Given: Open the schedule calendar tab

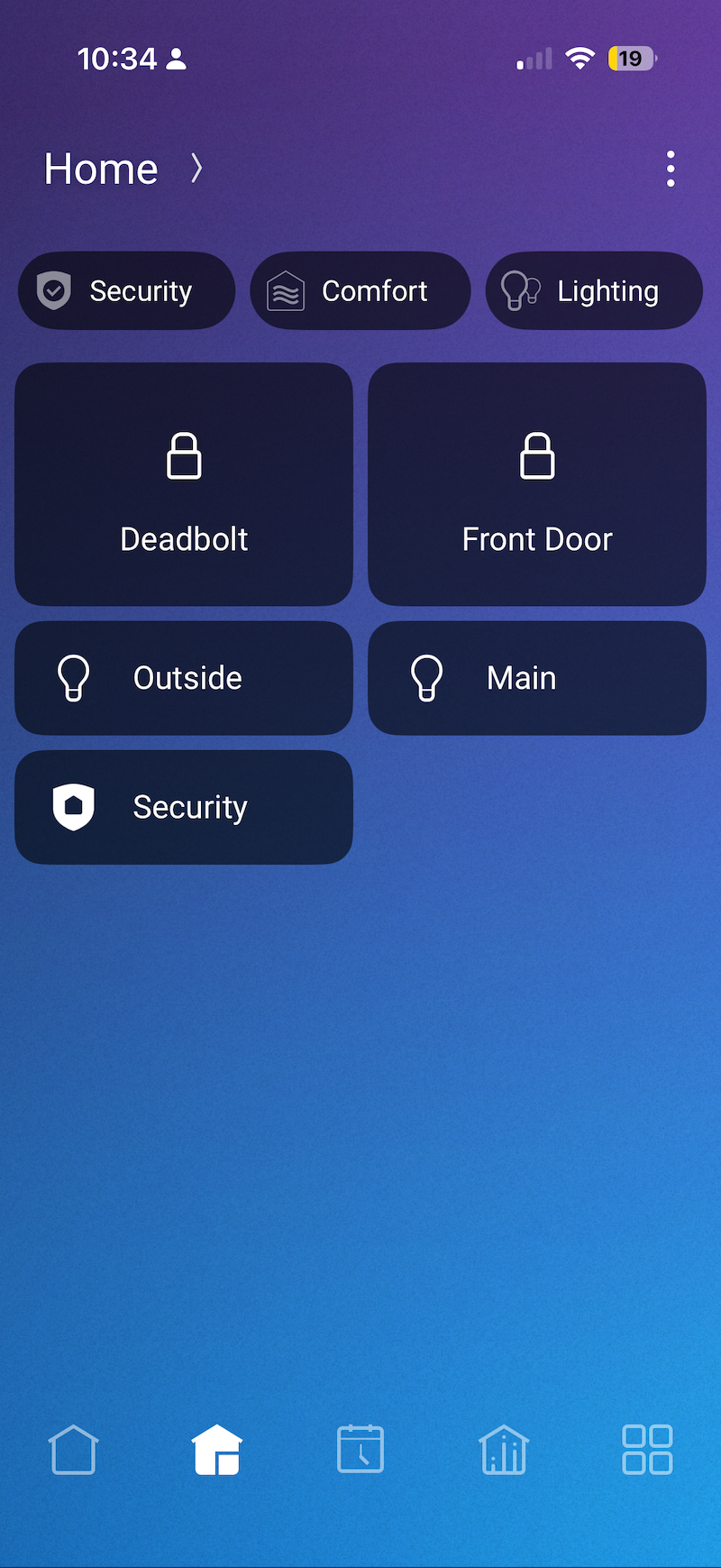Looking at the screenshot, I should [360, 1449].
